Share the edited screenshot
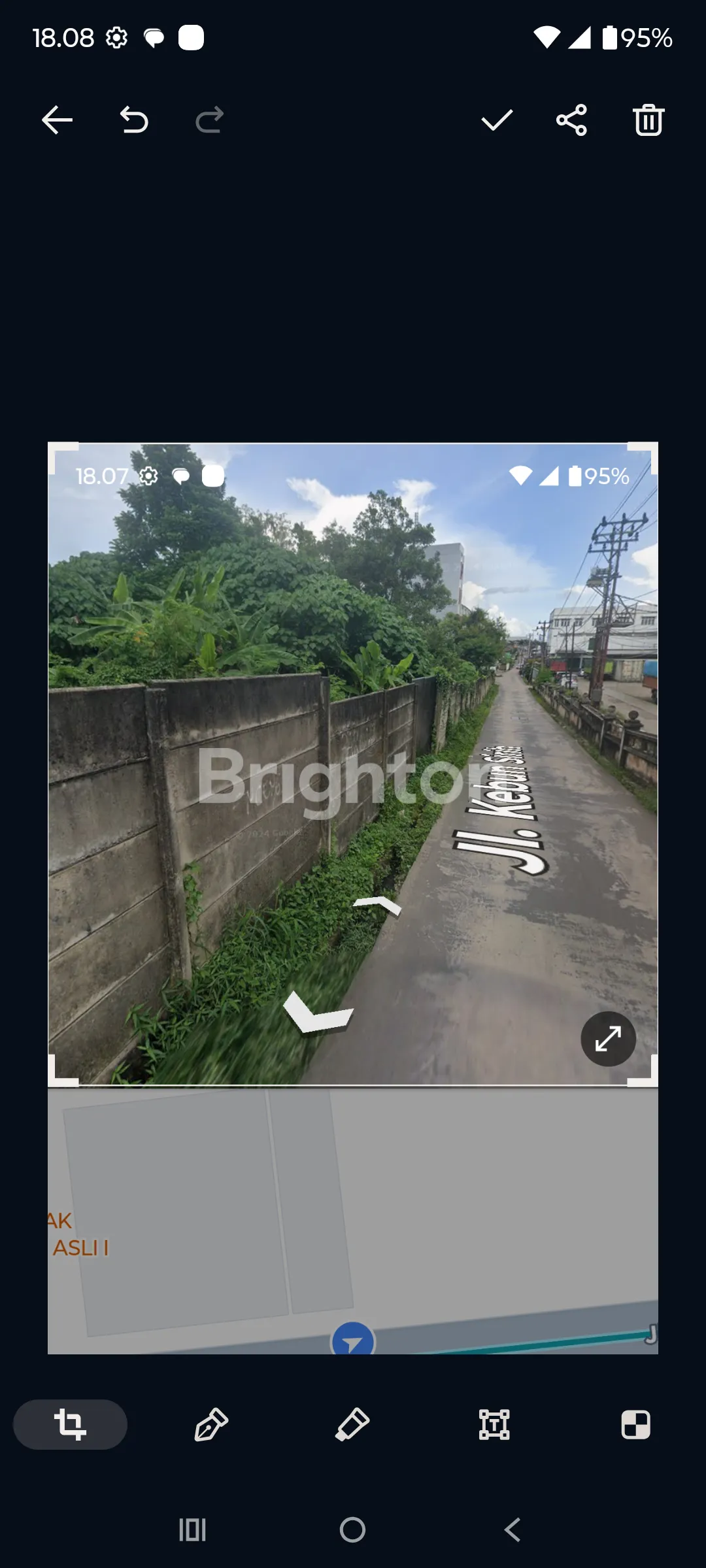Viewport: 706px width, 1568px height. coord(572,120)
